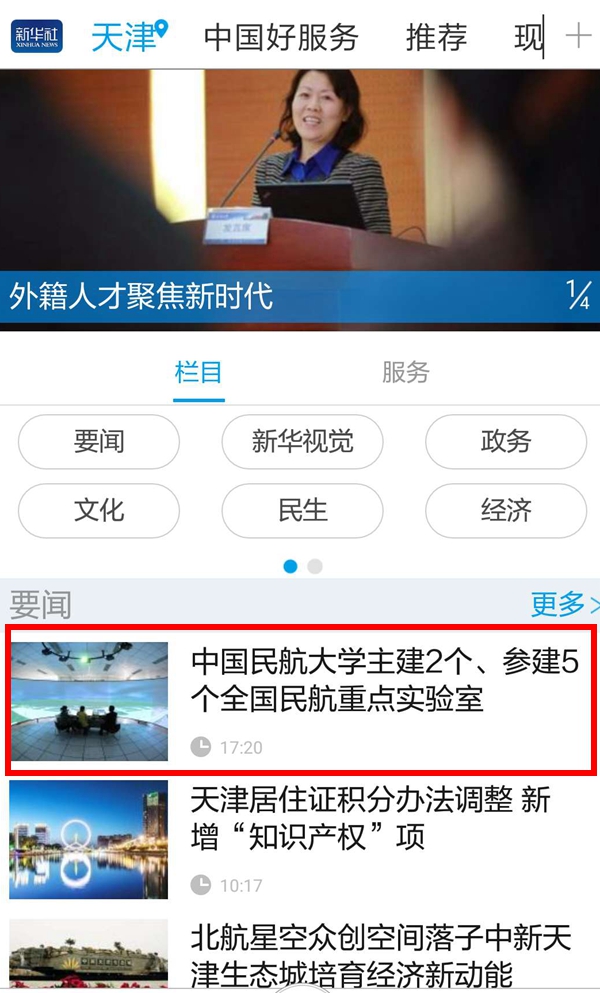View the 经济 column
The height and width of the screenshot is (993, 600).
(505, 510)
